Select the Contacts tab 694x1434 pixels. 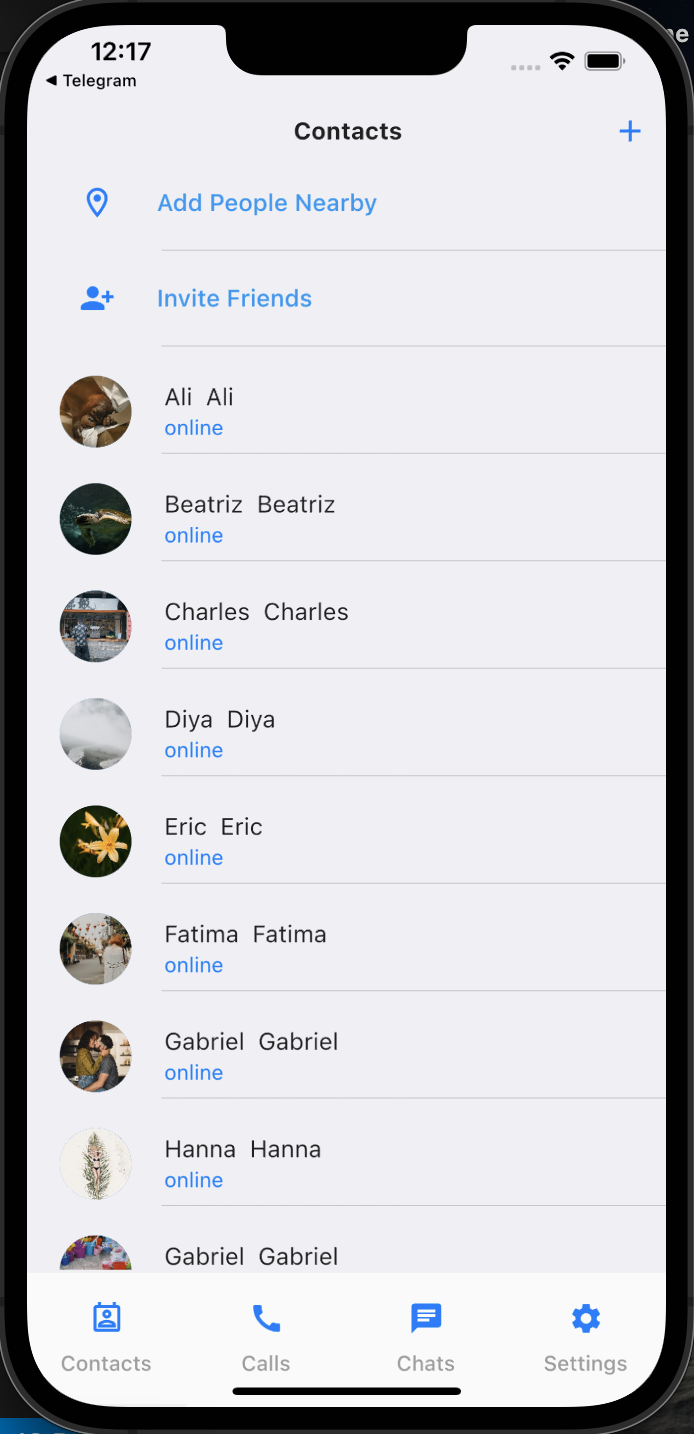106,1337
